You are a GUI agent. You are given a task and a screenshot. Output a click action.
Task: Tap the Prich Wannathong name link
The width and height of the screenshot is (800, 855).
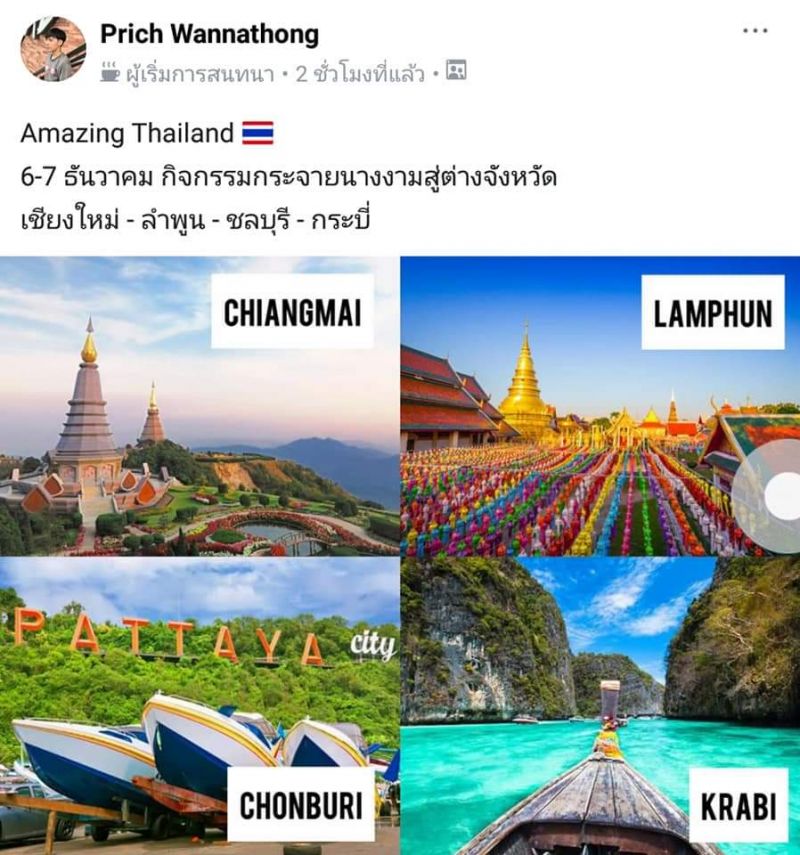(x=209, y=34)
